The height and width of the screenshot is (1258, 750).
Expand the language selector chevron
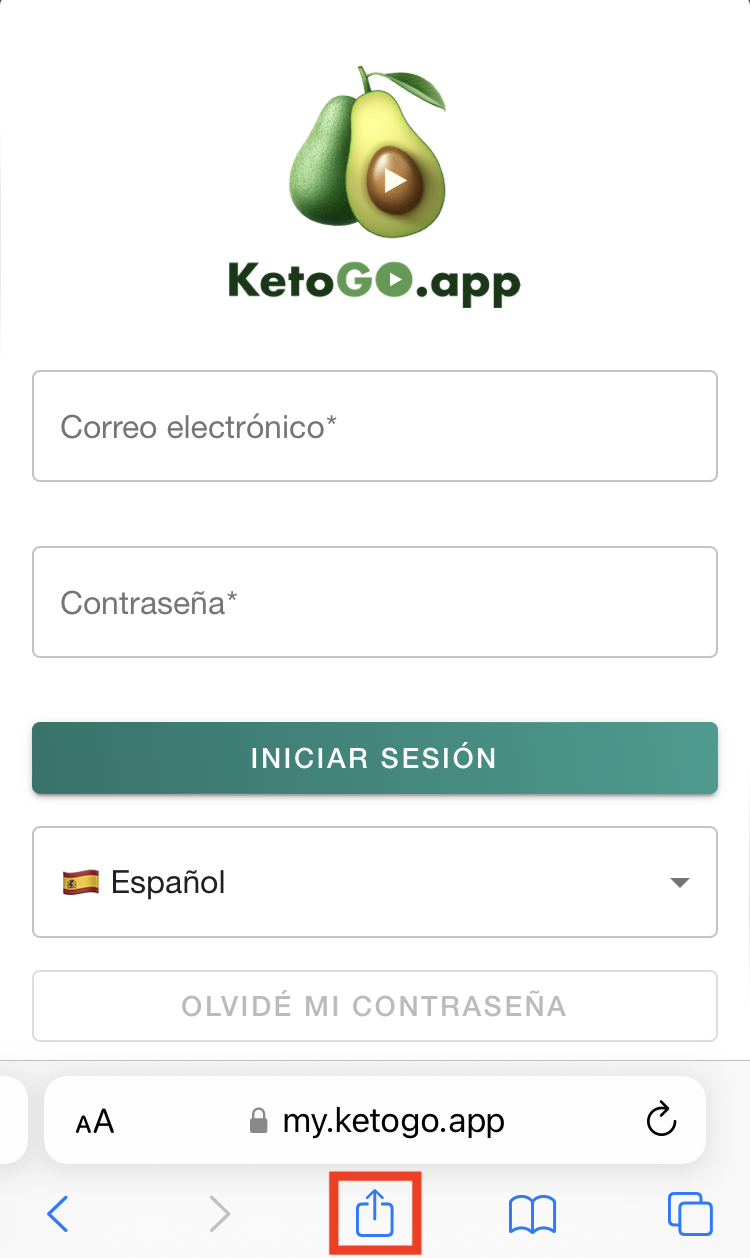pos(679,881)
